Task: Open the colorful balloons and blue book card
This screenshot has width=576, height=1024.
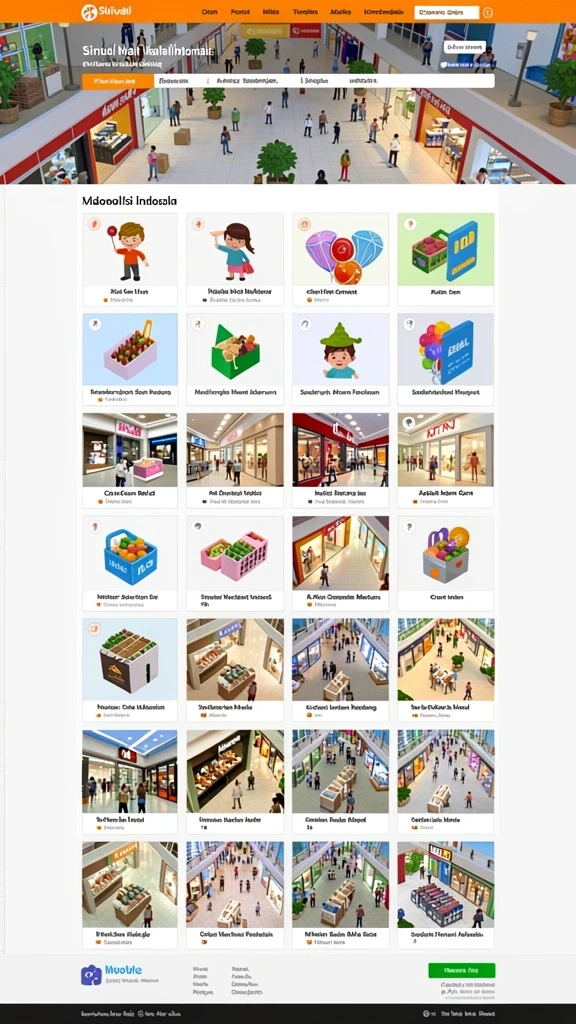Action: [445, 359]
